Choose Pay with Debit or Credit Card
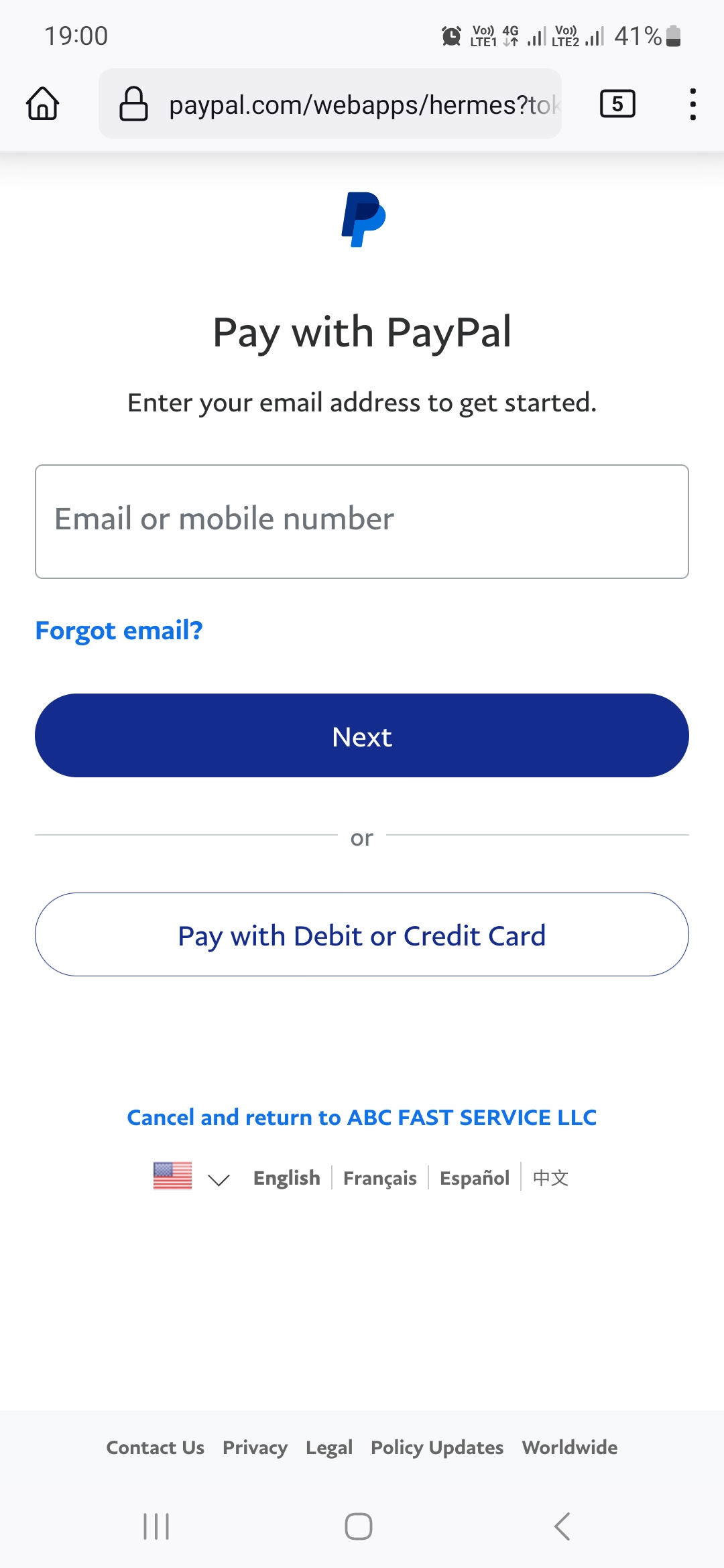The width and height of the screenshot is (724, 1568). coord(362,934)
